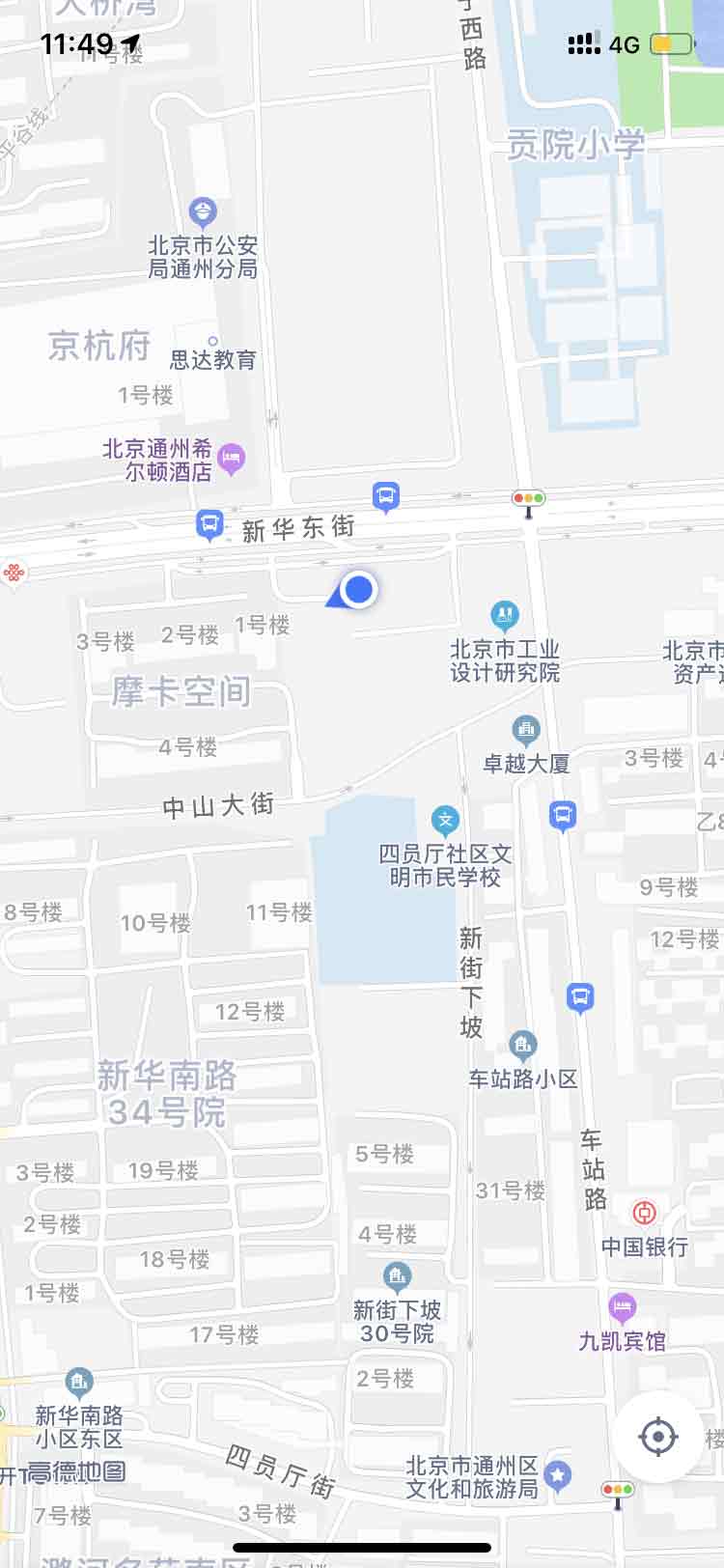Open 四员厅社区文明市民学校 marker
The height and width of the screenshot is (1568, 724).
[x=445, y=822]
